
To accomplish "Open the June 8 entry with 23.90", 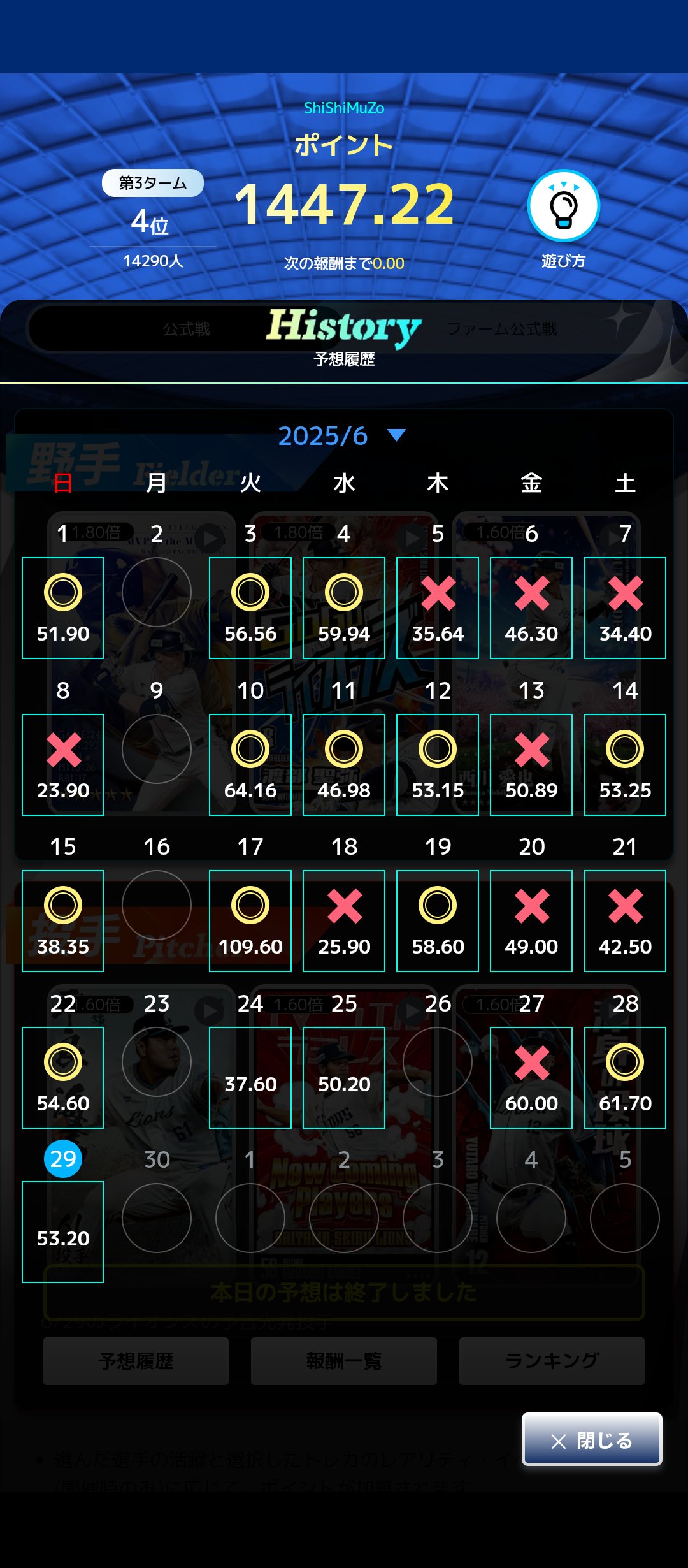I will coord(63,764).
